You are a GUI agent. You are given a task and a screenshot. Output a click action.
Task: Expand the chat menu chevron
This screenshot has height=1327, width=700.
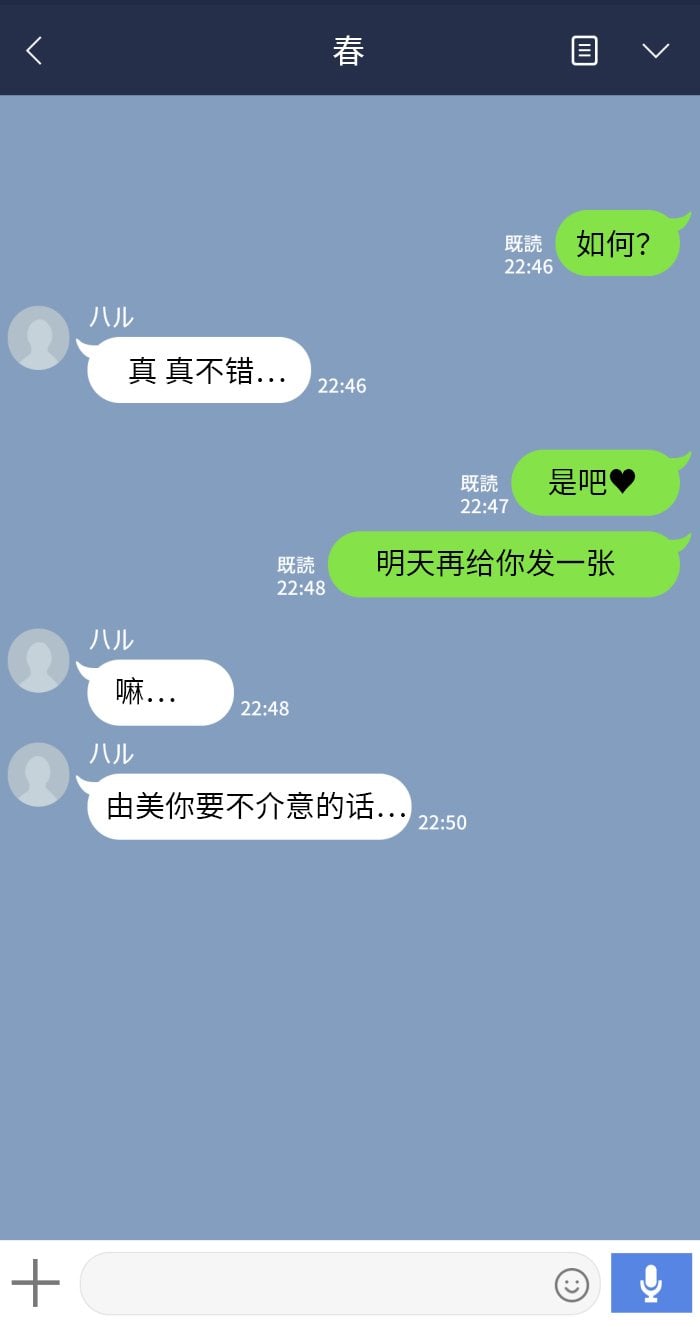(656, 50)
